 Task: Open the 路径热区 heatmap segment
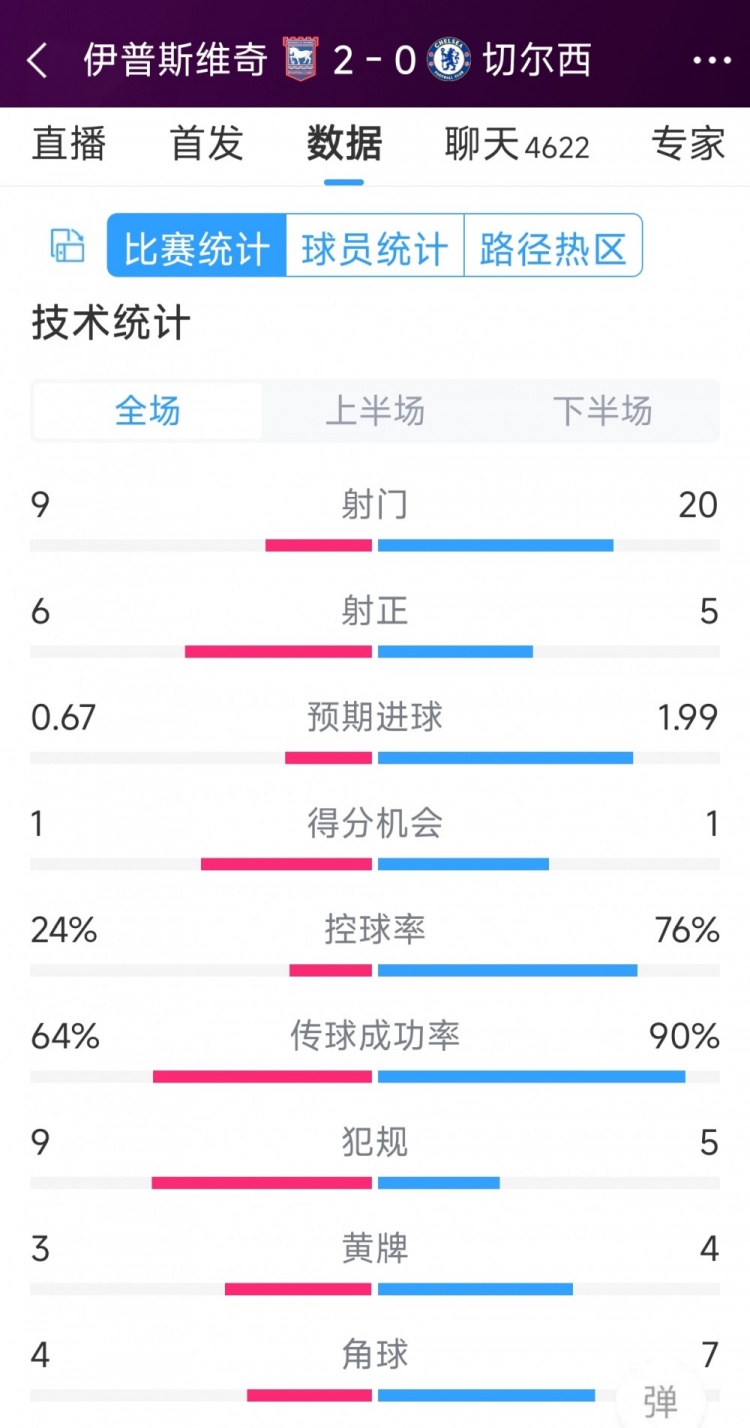click(553, 246)
